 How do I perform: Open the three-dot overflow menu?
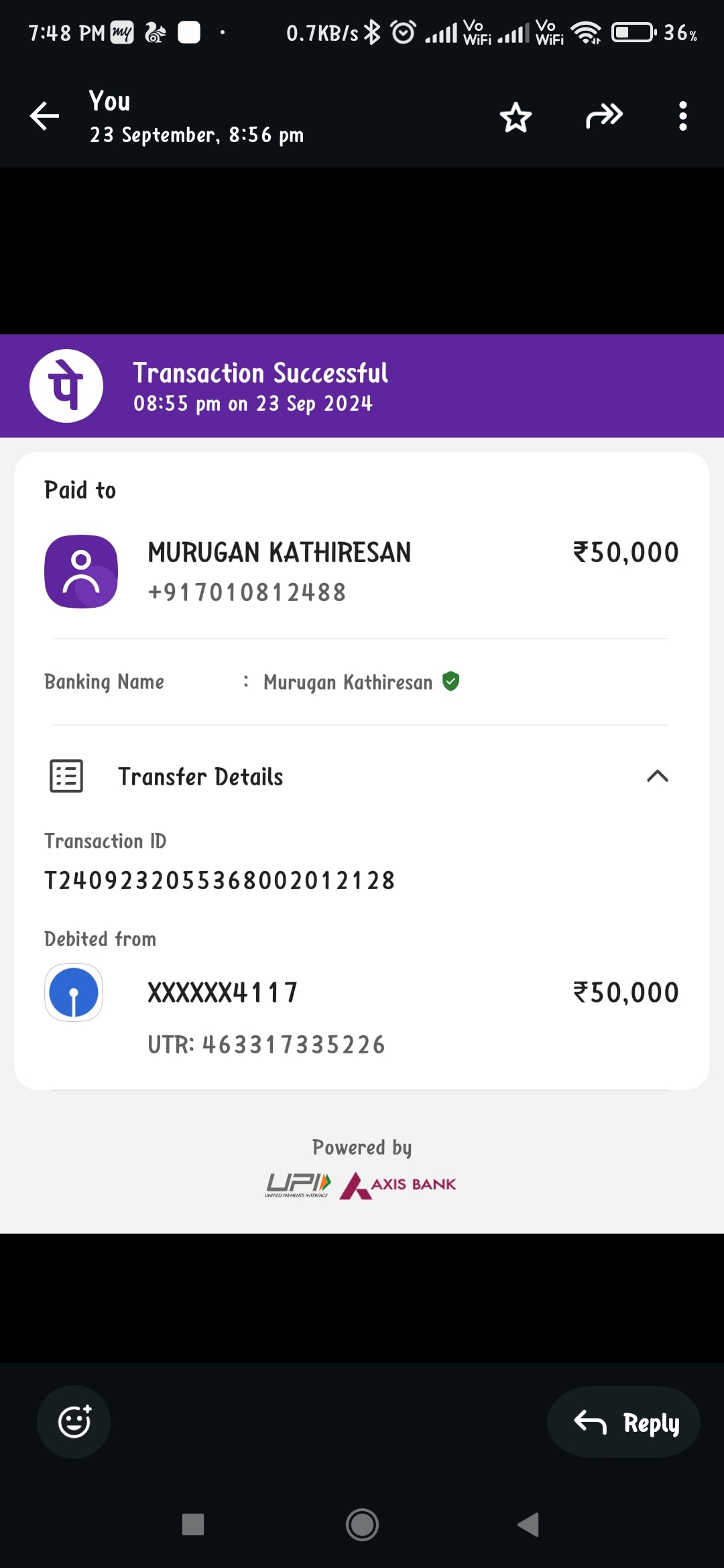682,117
